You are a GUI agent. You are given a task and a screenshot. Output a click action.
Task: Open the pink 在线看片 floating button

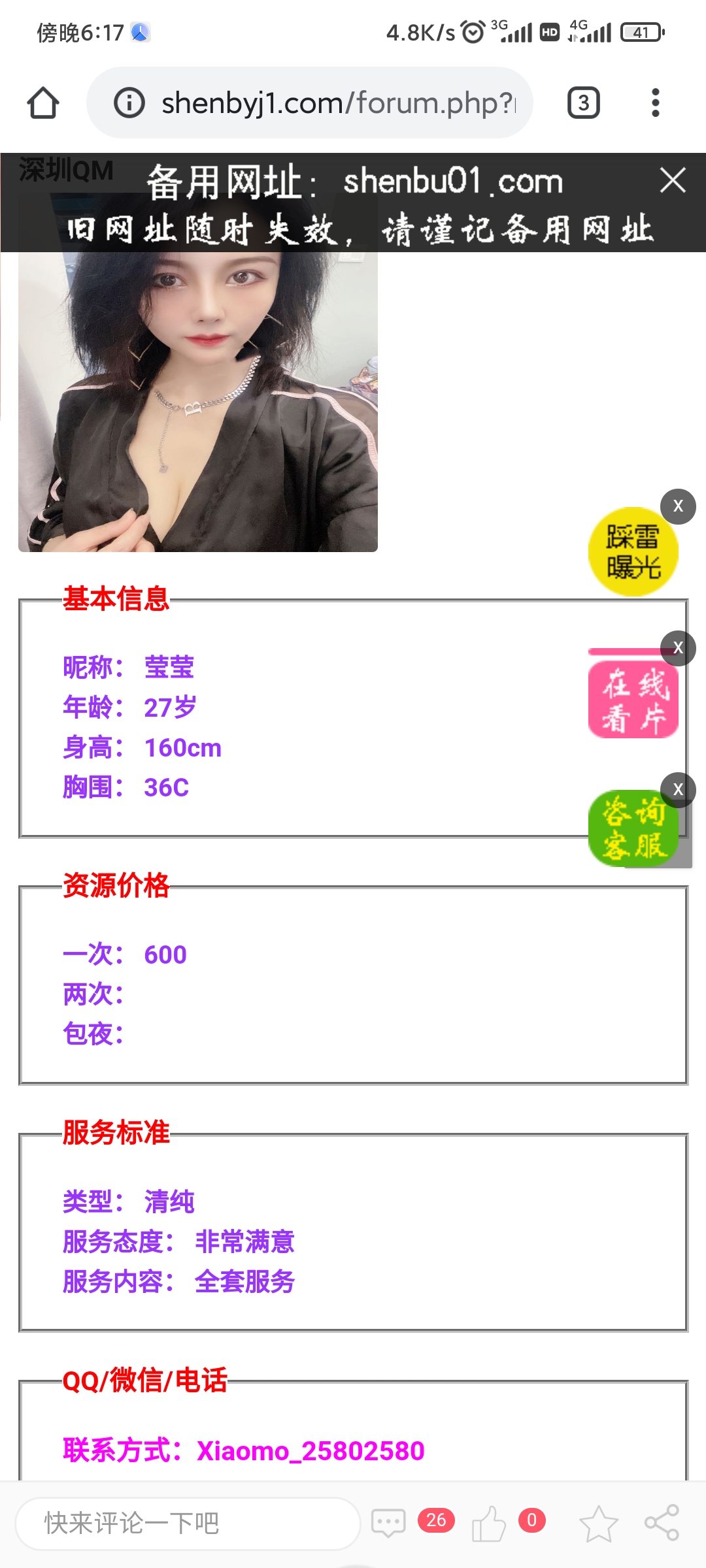[x=632, y=700]
